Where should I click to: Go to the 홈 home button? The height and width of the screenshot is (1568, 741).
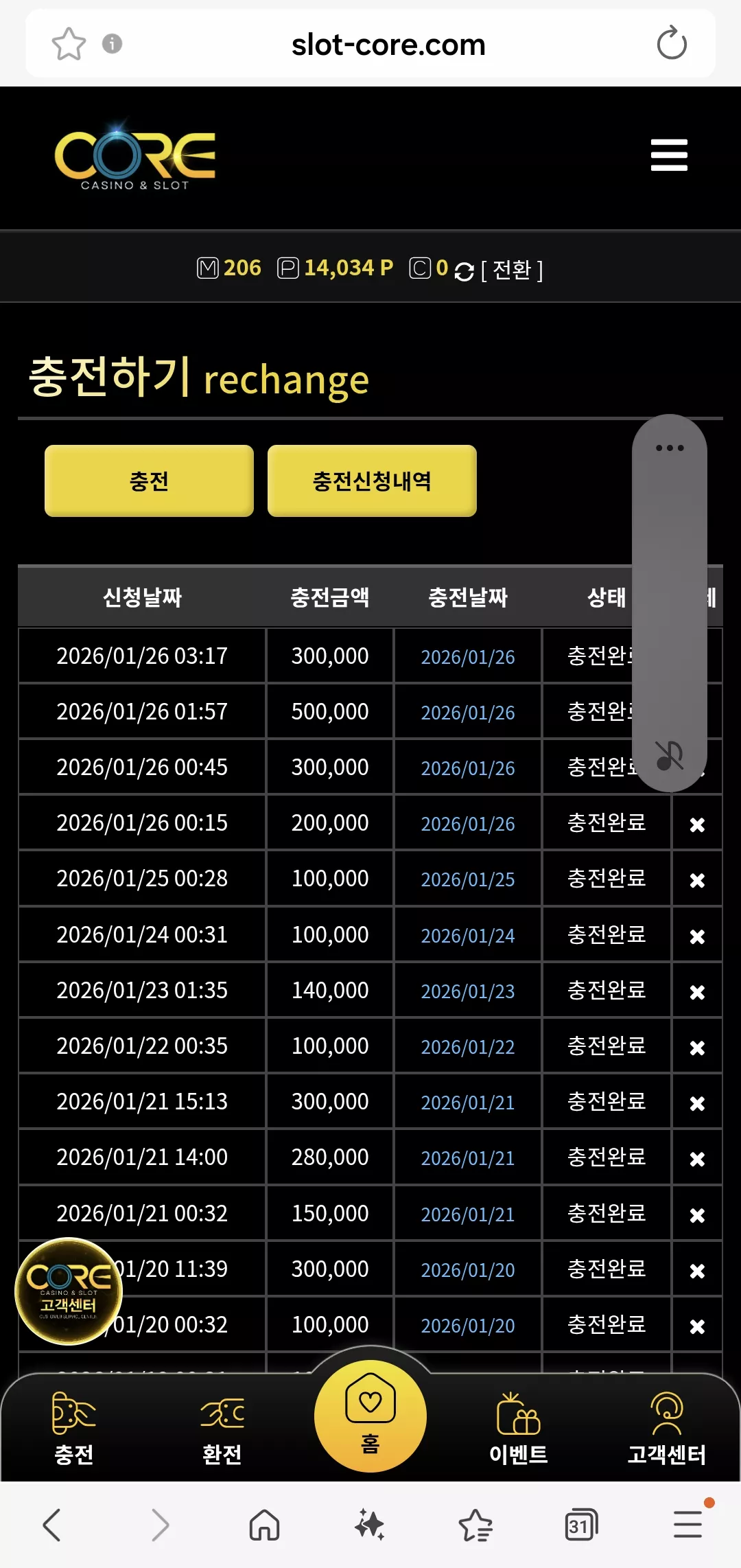370,1416
